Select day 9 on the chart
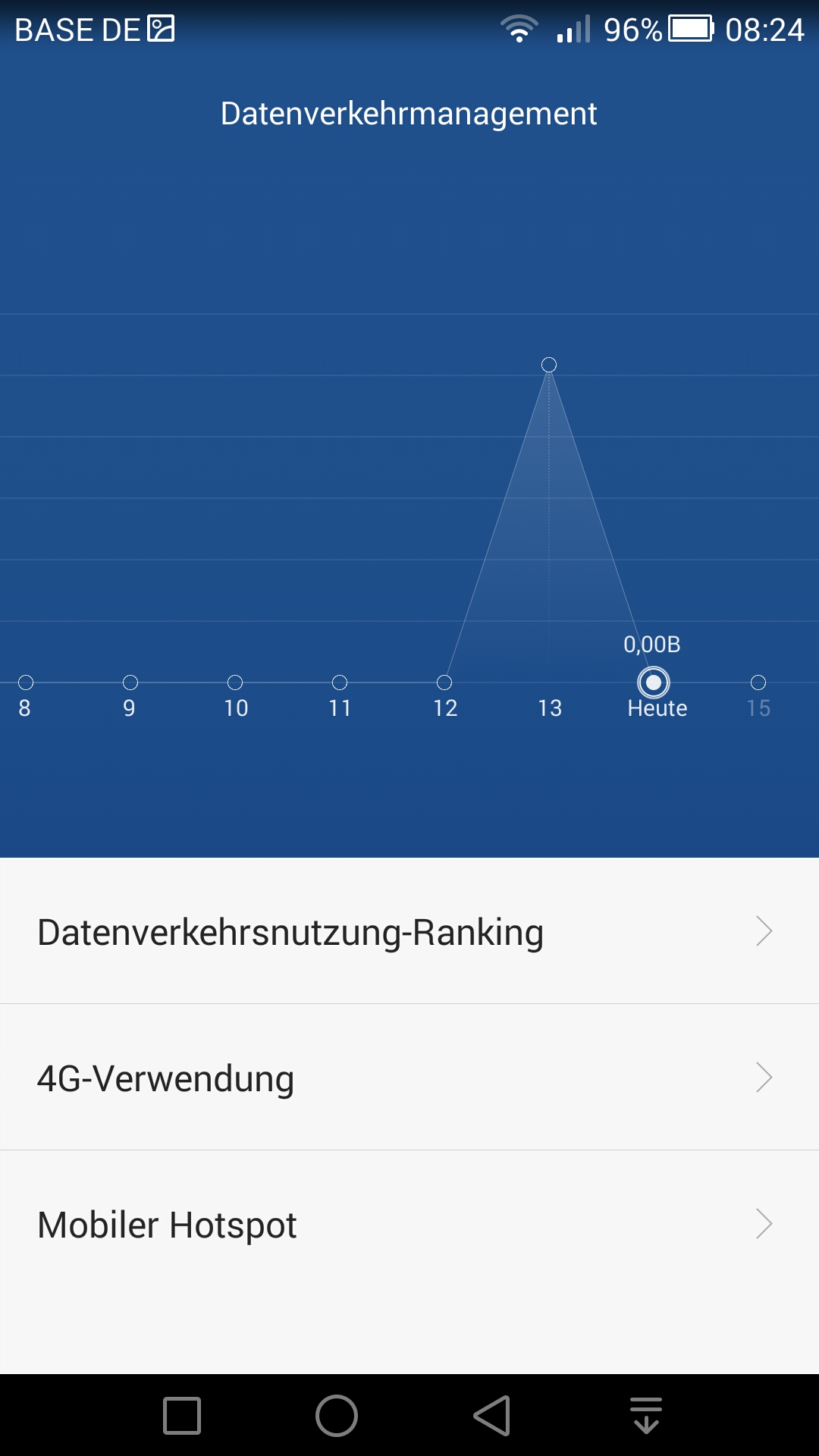Image resolution: width=819 pixels, height=1456 pixels. click(x=130, y=682)
